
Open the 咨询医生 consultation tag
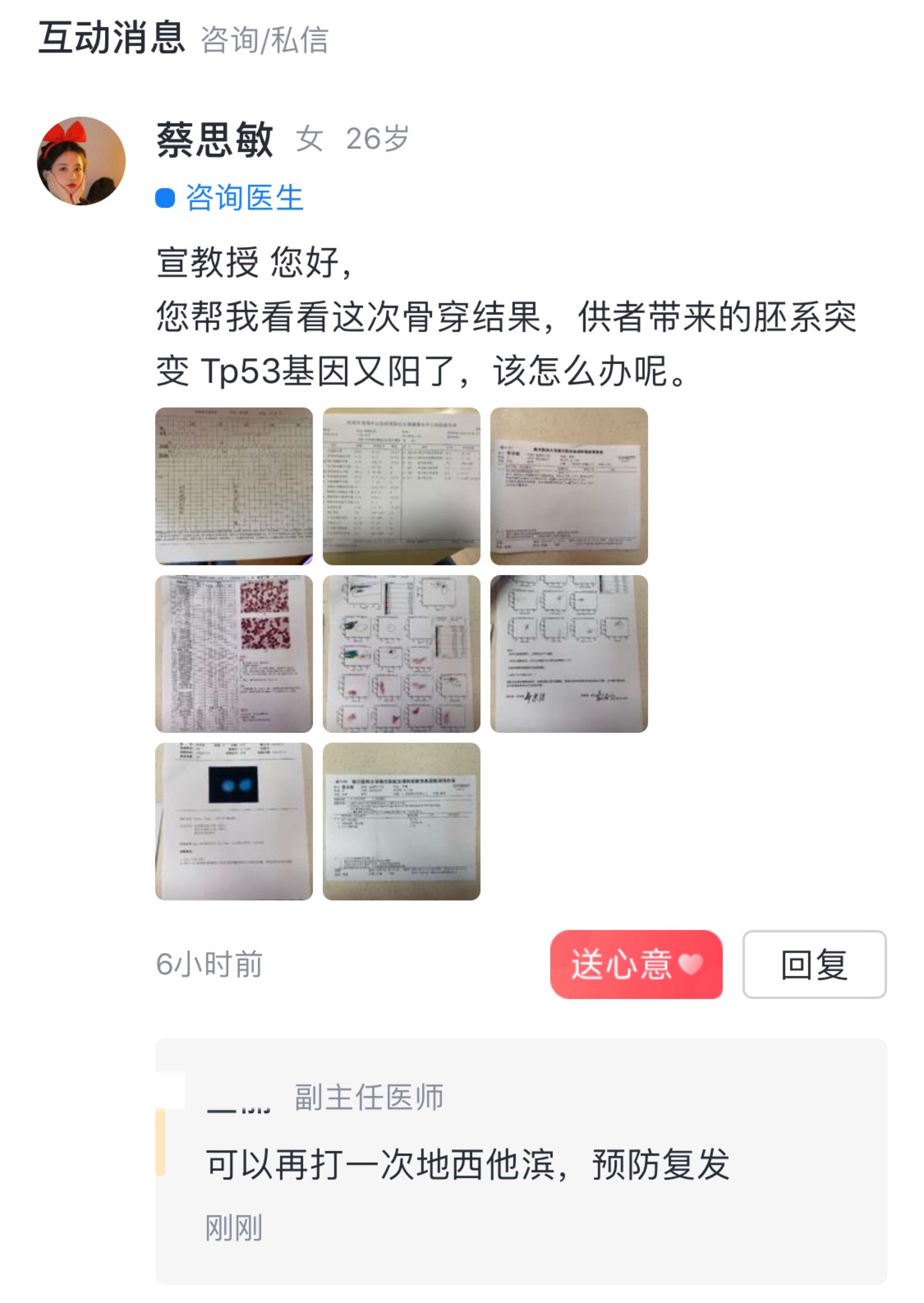coord(243,197)
